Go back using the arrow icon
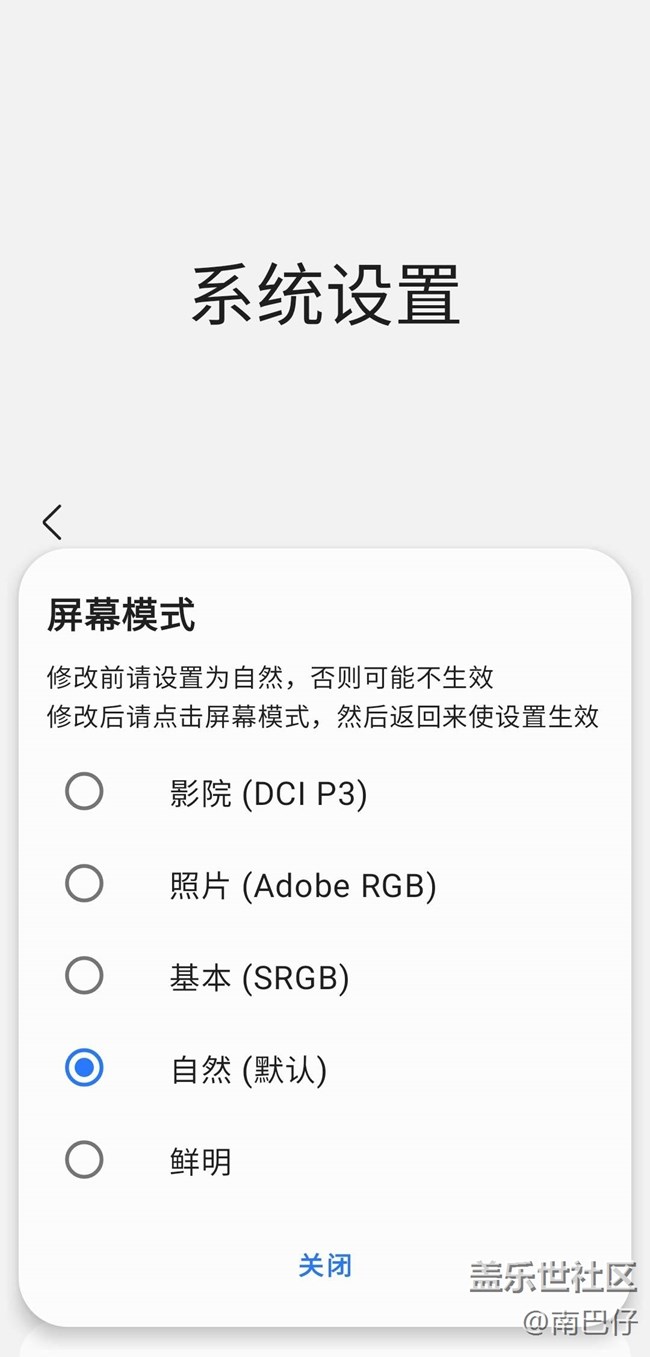Viewport: 650px width, 1357px height. 53,522
